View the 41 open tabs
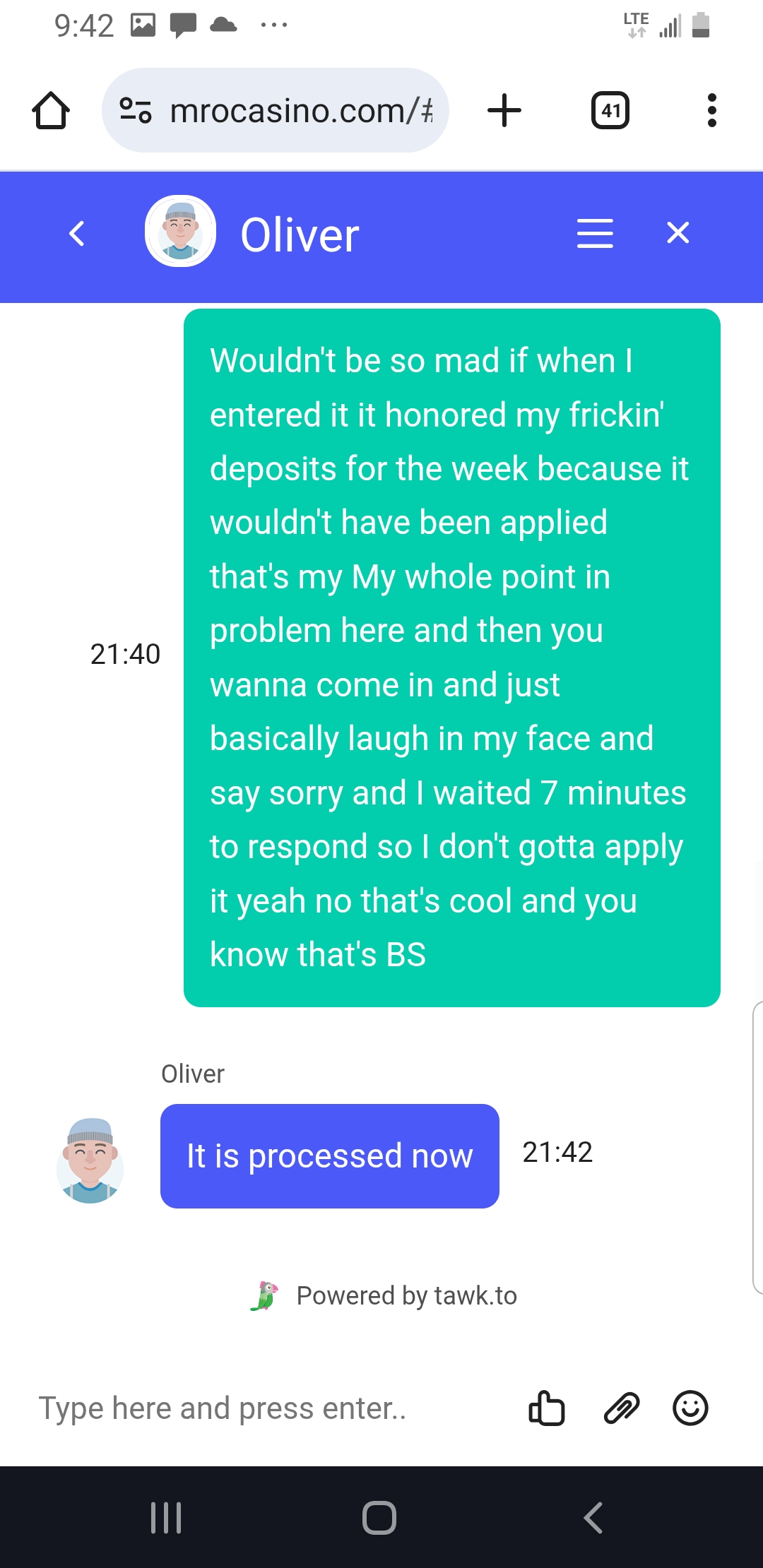The image size is (763, 1568). point(610,111)
